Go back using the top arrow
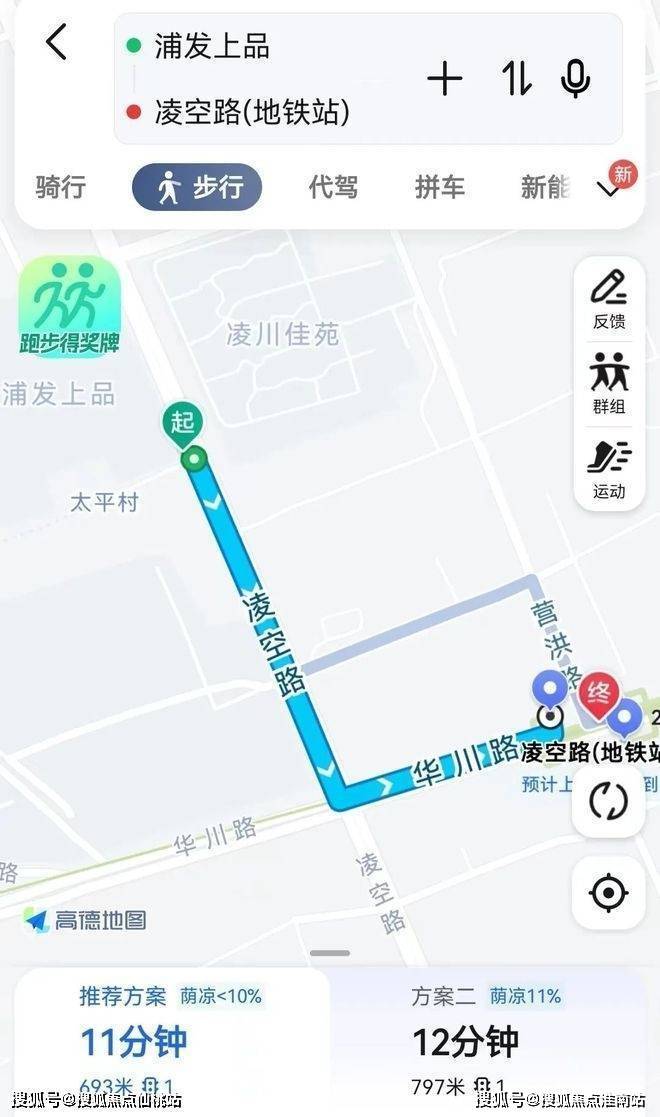Image resolution: width=660 pixels, height=1117 pixels. (57, 43)
